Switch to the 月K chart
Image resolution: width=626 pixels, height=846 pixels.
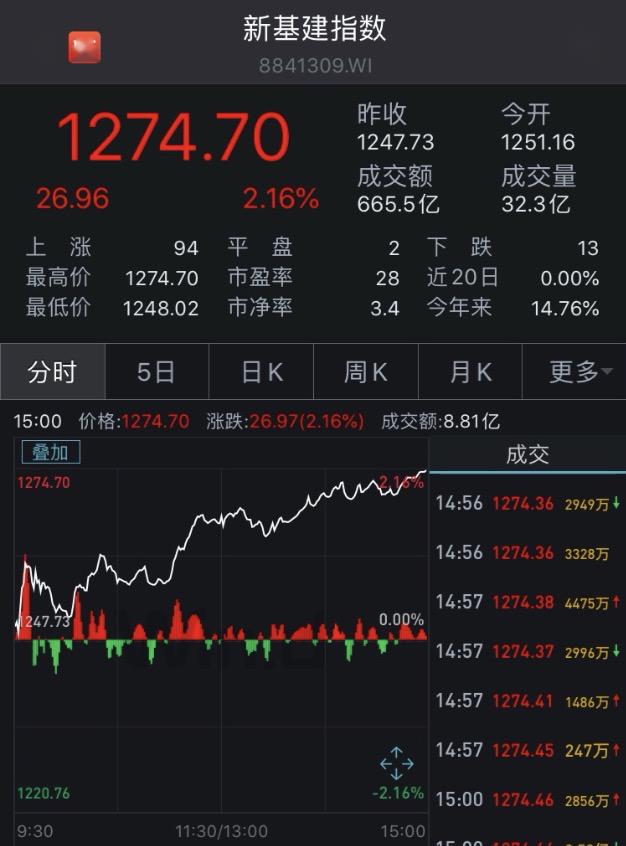pos(470,373)
